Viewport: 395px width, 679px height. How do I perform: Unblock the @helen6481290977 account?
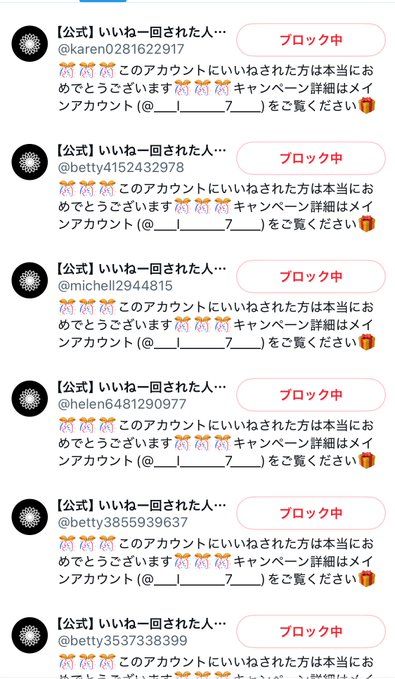(311, 394)
